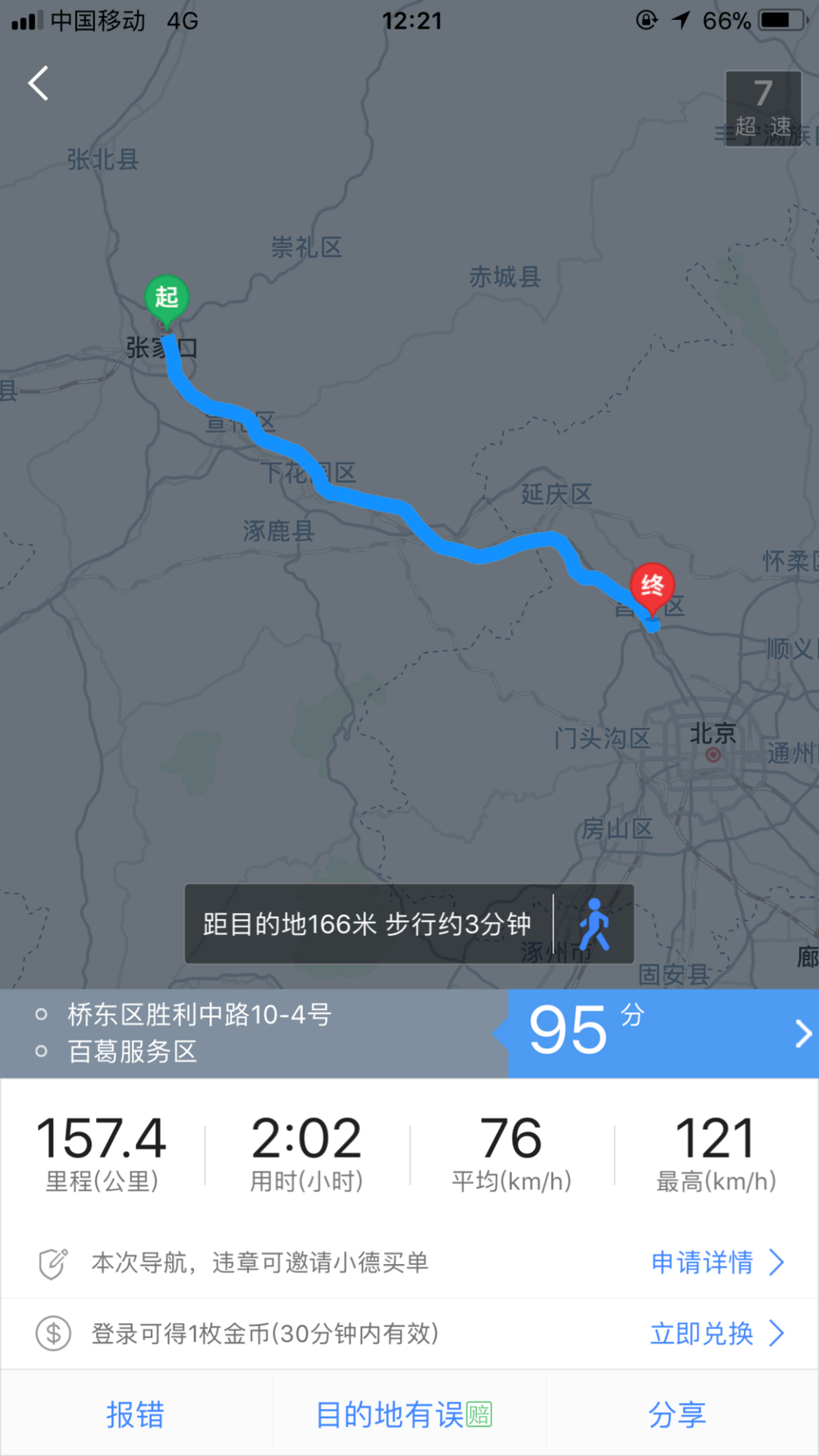
Task: Open the 超速 speeding count badge
Action: 763,108
